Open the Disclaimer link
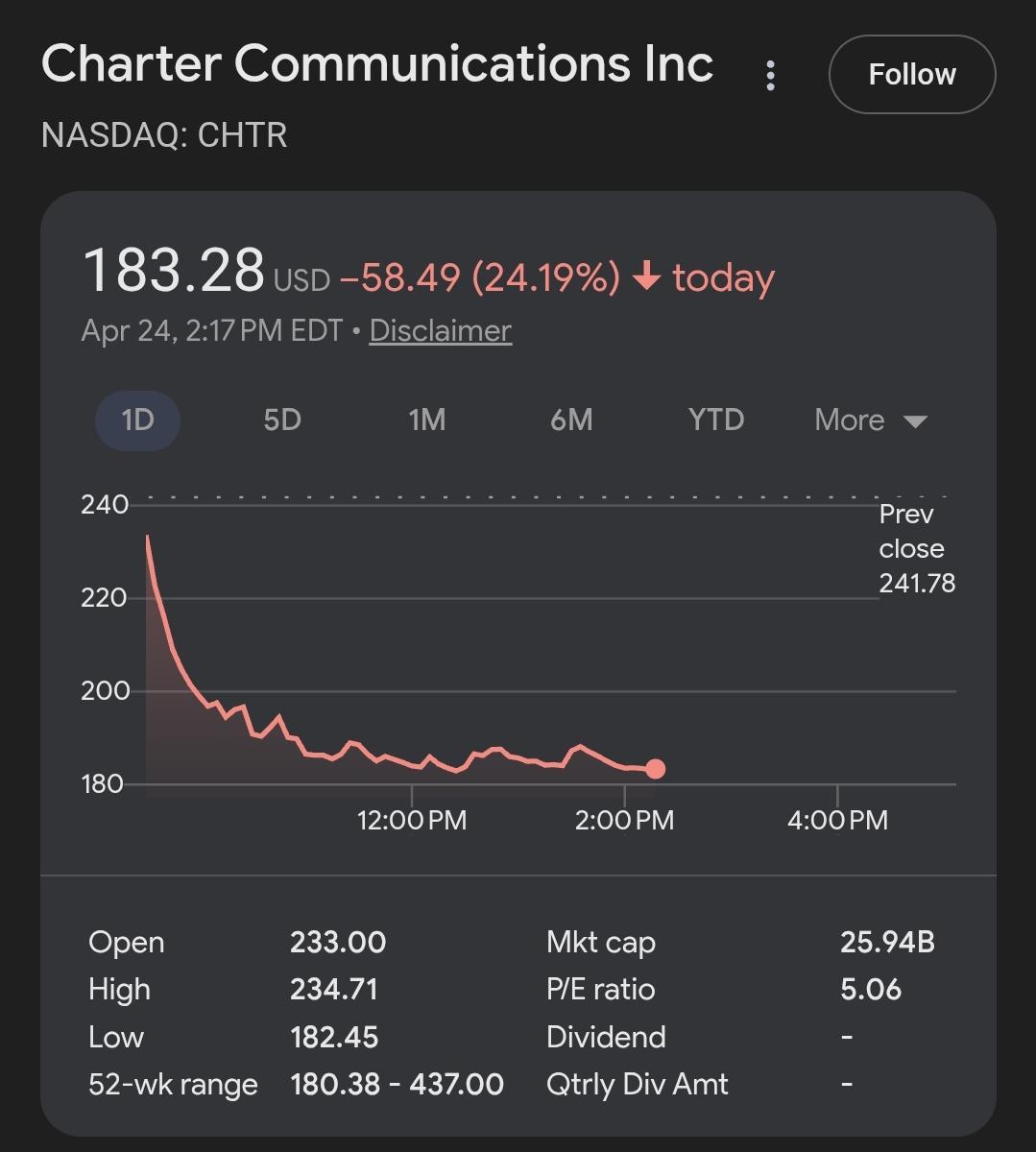The image size is (1036, 1152). point(440,330)
